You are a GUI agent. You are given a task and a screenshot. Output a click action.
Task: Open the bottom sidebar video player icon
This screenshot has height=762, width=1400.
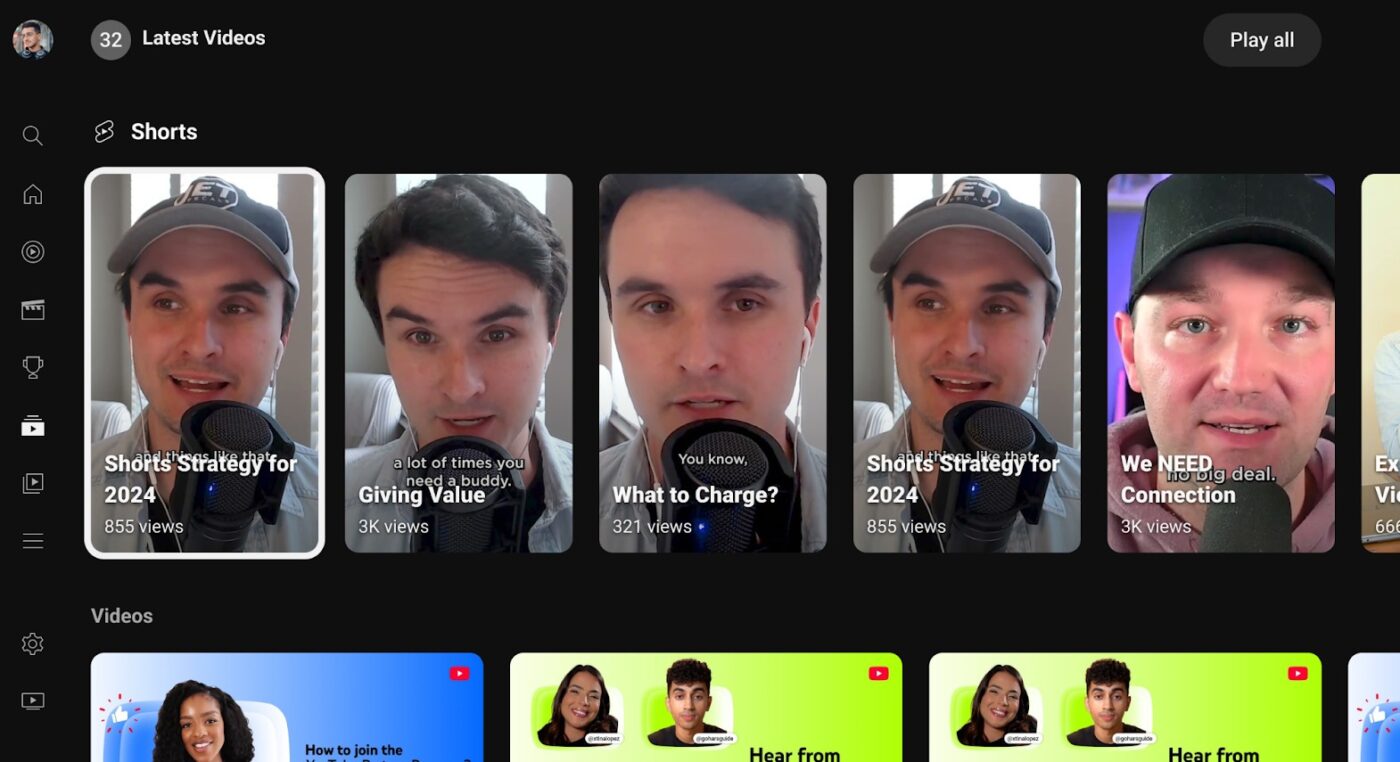[33, 701]
